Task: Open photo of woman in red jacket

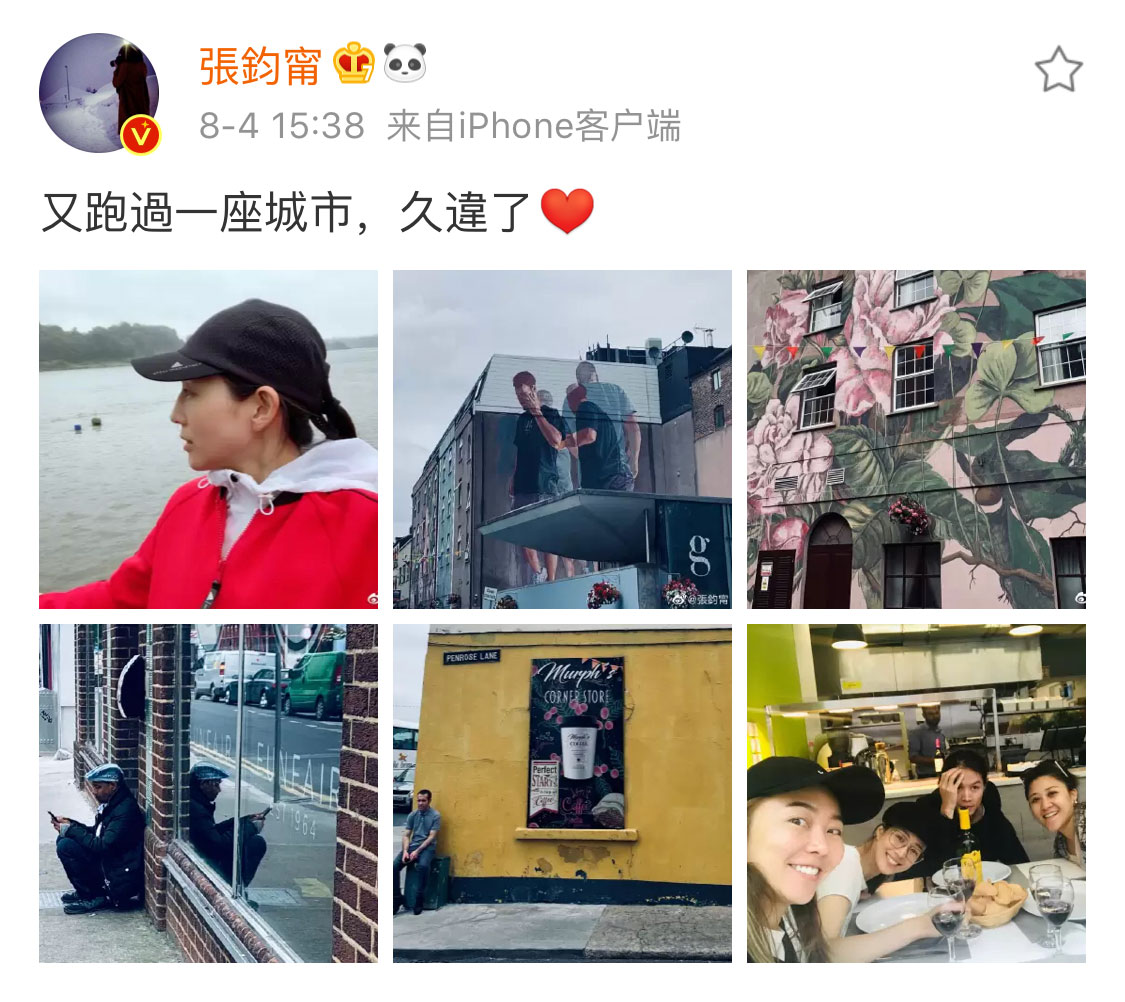Action: 208,439
